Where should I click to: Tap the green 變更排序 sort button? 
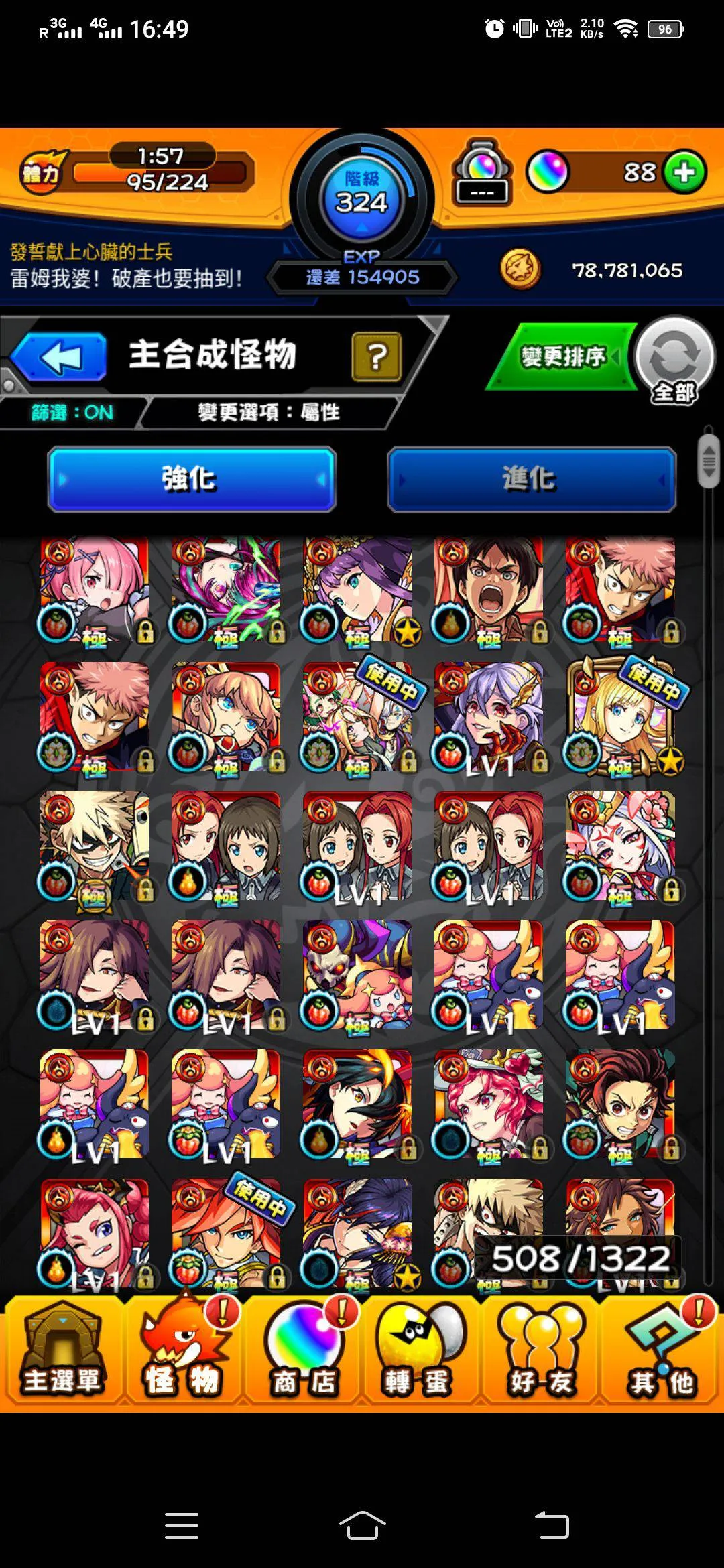pyautogui.click(x=562, y=356)
